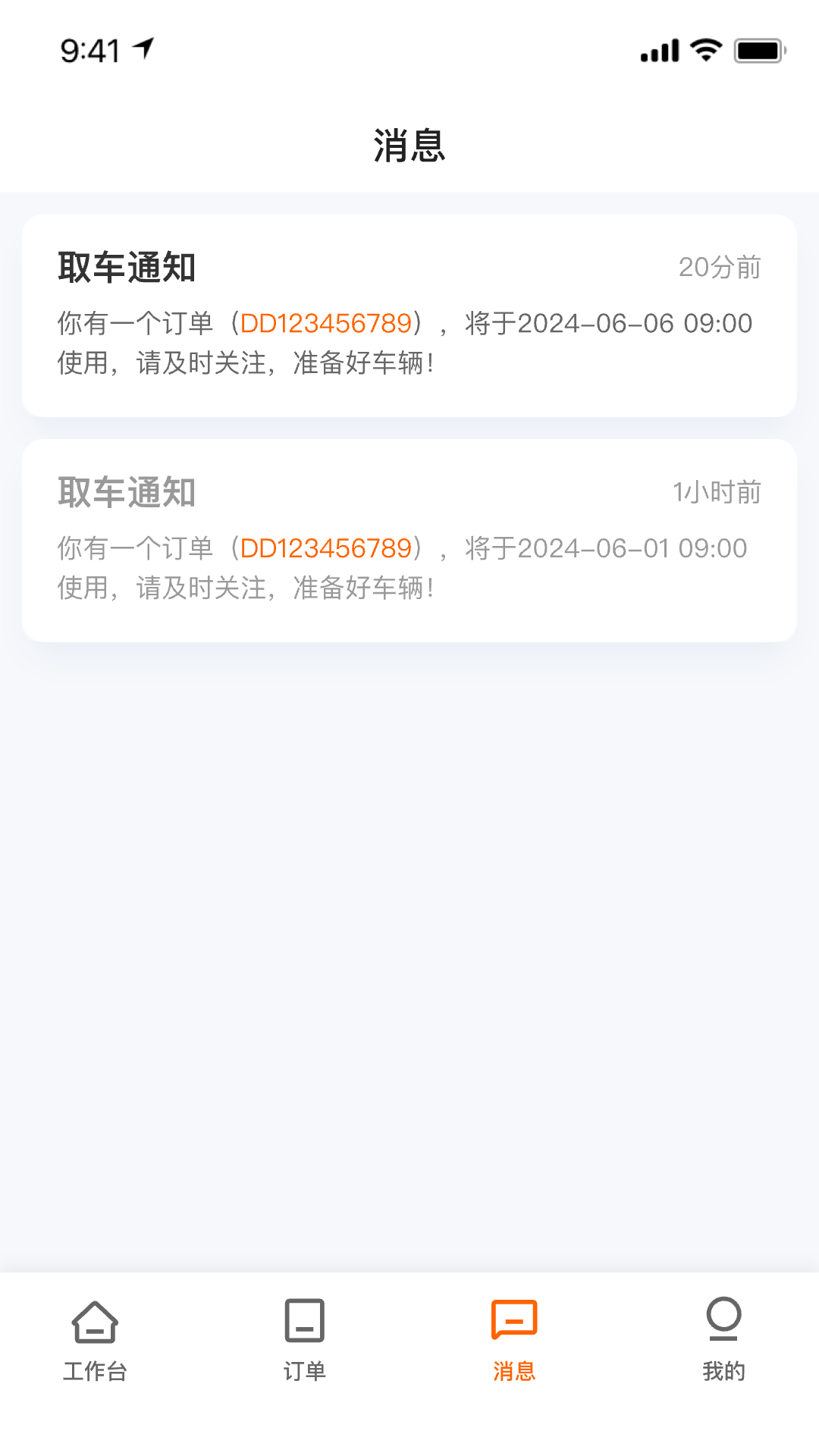Tap the 1小时前 timestamp on second message
The height and width of the screenshot is (1456, 819).
pos(718,491)
